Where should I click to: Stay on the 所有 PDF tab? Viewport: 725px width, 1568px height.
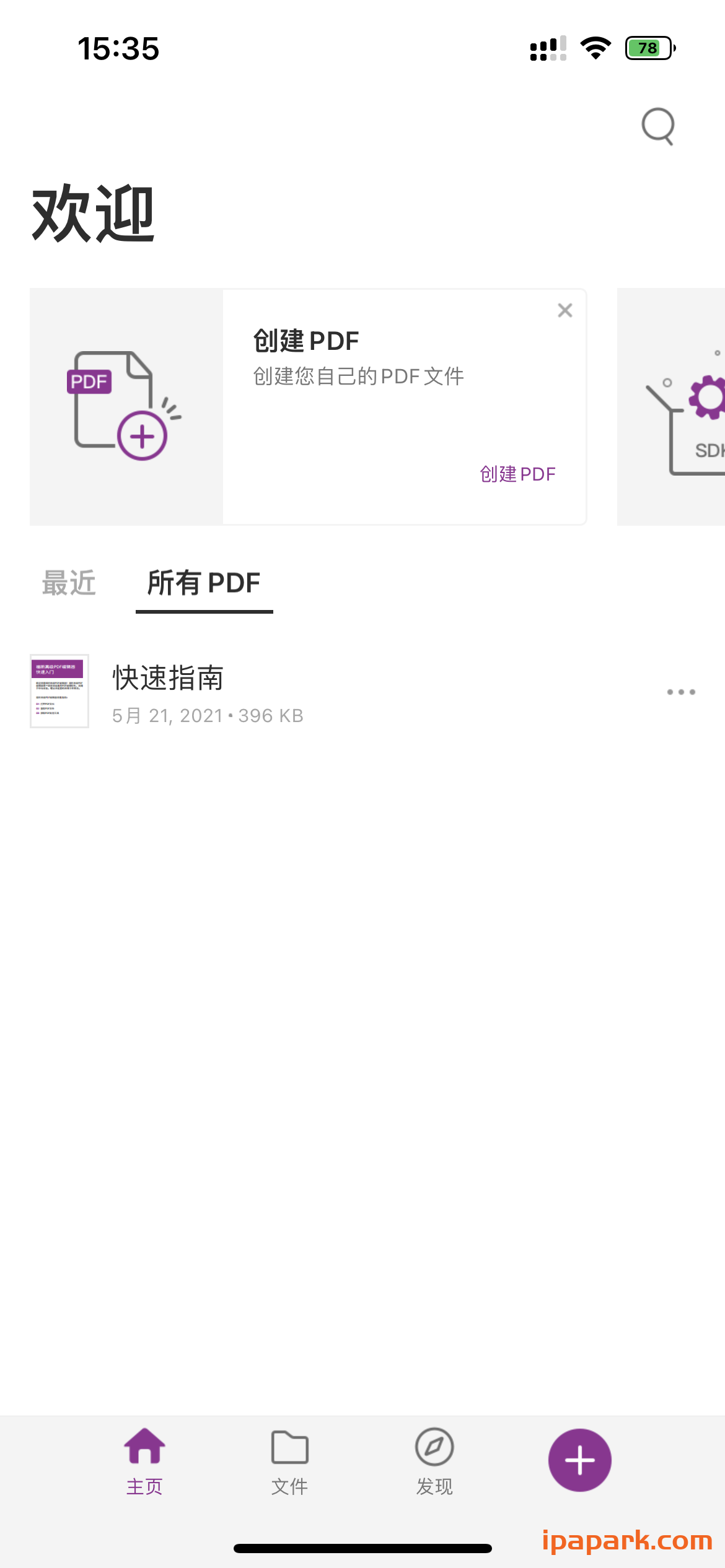(204, 583)
